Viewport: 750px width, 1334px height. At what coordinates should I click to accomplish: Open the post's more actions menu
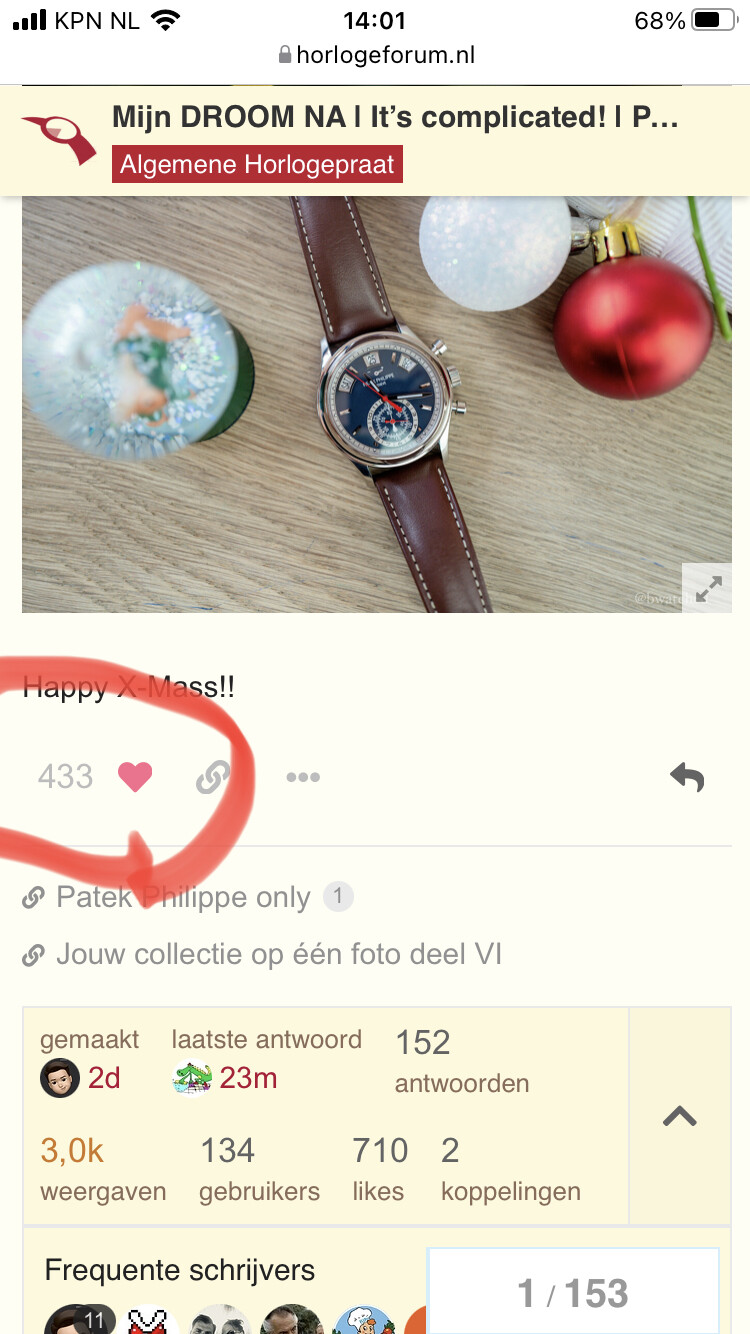click(x=302, y=777)
